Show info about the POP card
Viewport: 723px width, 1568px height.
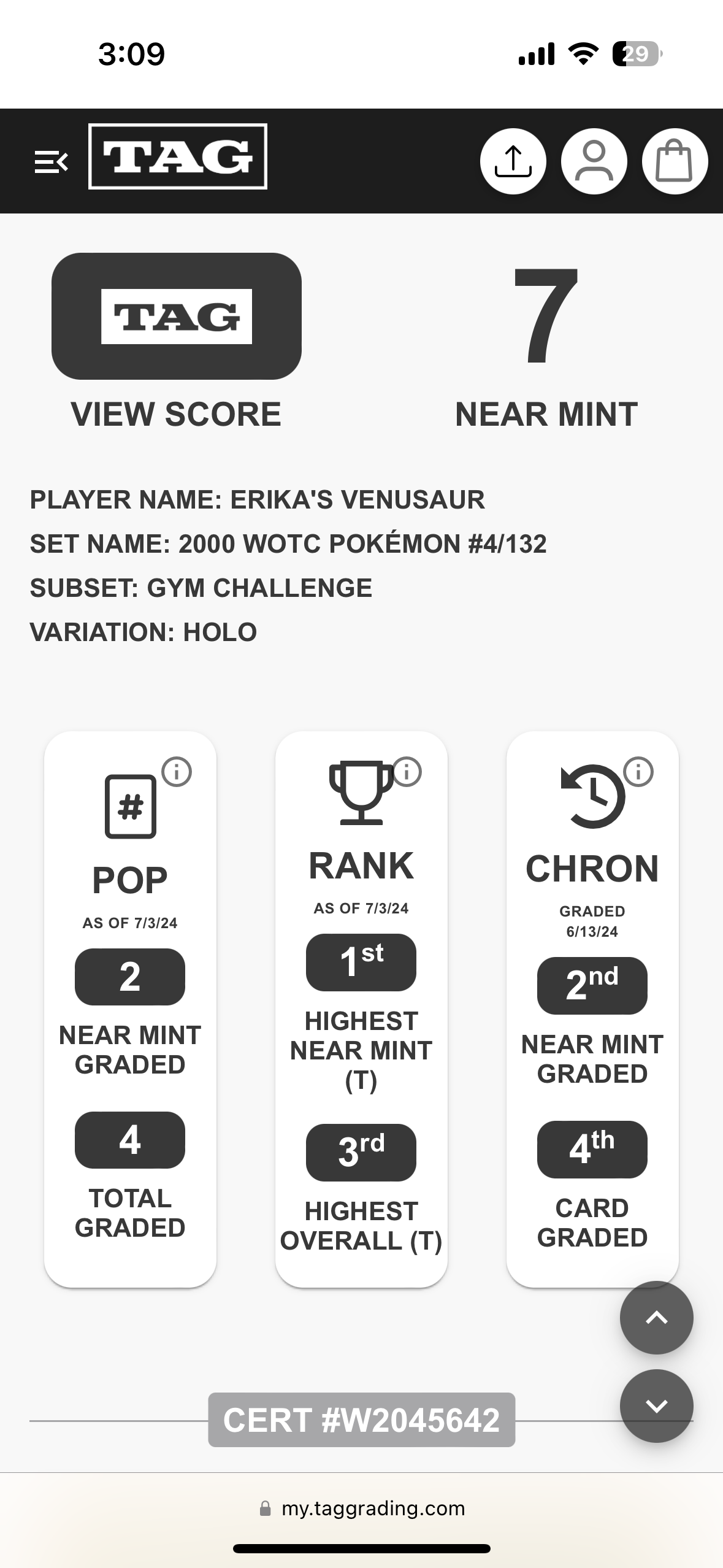pos(177,772)
